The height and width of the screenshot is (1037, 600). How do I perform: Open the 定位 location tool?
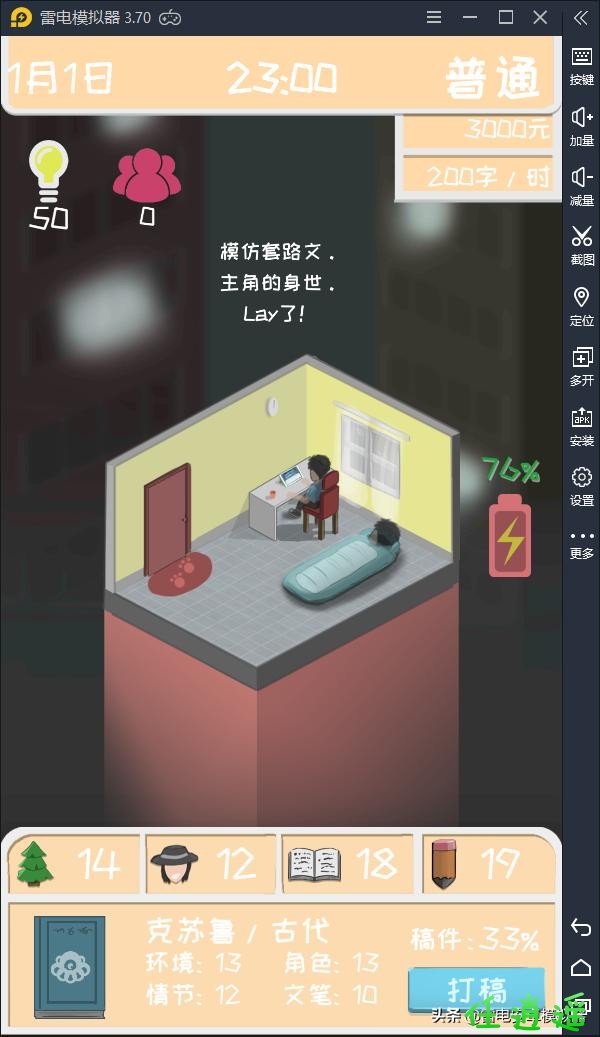pyautogui.click(x=581, y=305)
